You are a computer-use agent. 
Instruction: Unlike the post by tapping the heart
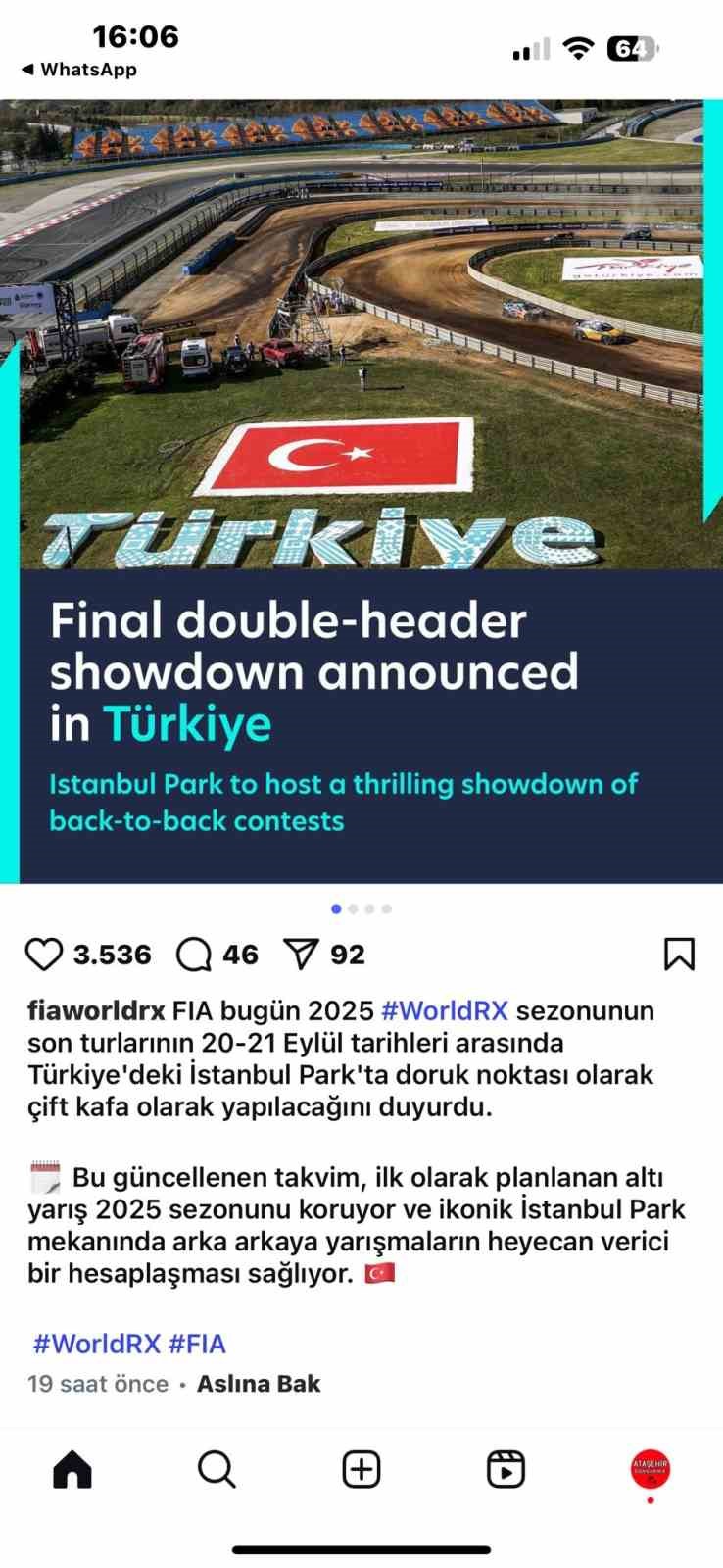coord(43,954)
